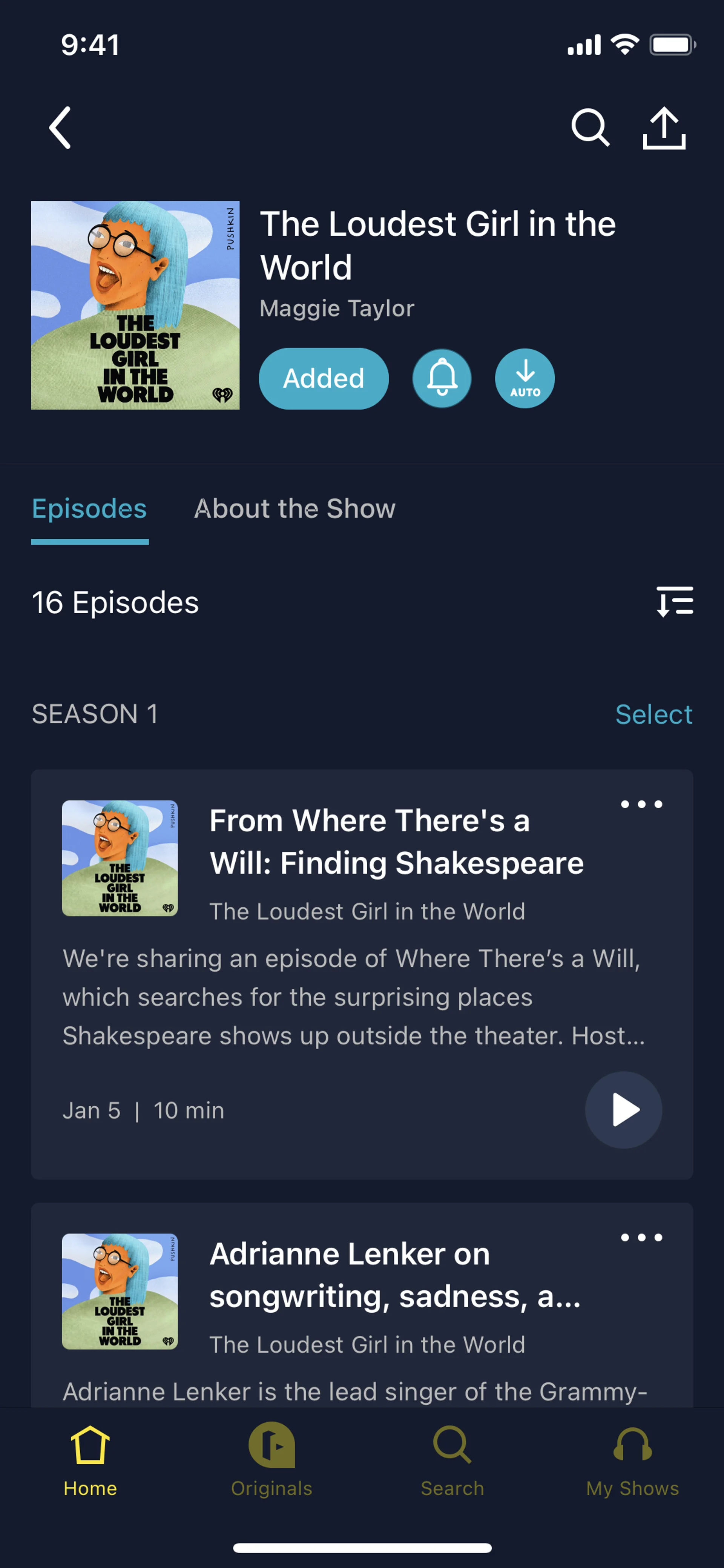Change episode sort order
The width and height of the screenshot is (724, 1568).
(x=675, y=602)
